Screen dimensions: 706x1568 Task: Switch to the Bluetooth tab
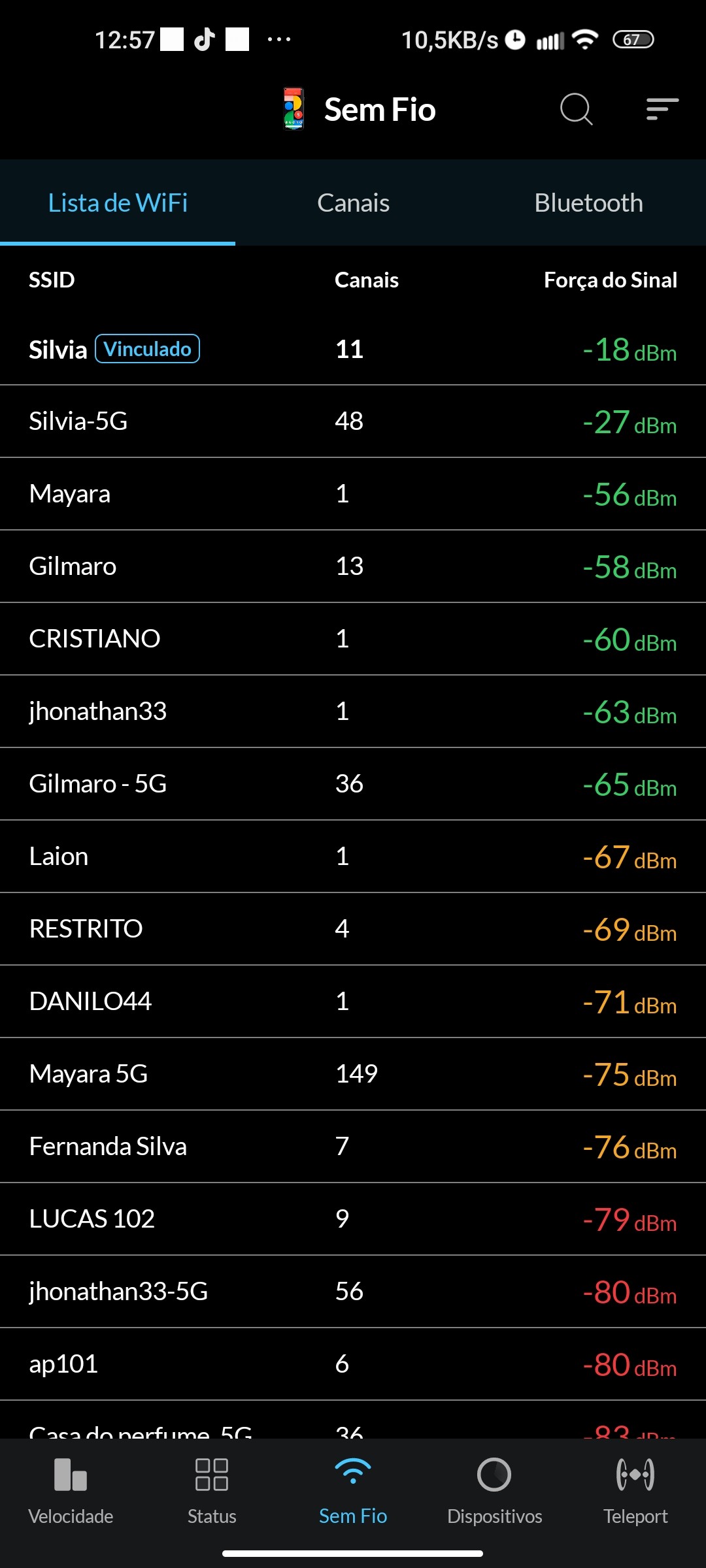pos(588,203)
